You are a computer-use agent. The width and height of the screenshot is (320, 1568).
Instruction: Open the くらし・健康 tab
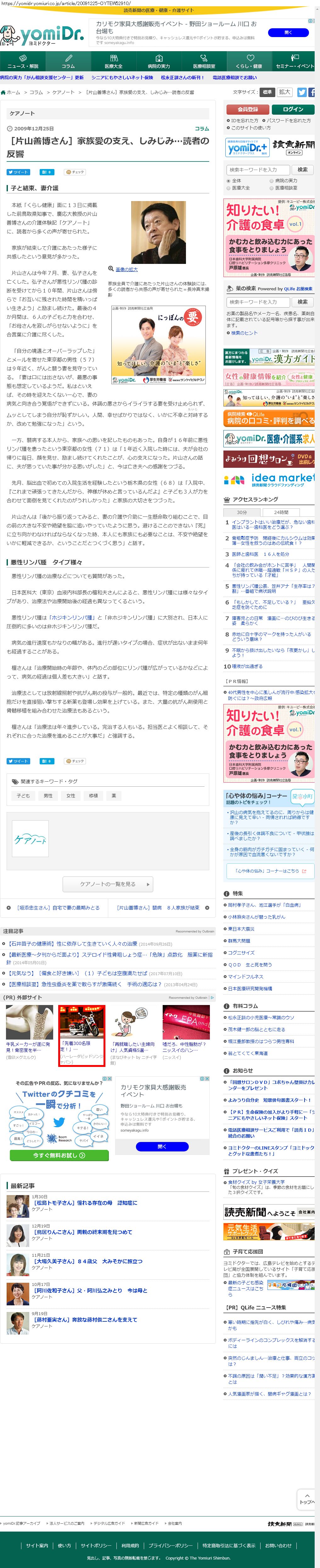pyautogui.click(x=249, y=62)
